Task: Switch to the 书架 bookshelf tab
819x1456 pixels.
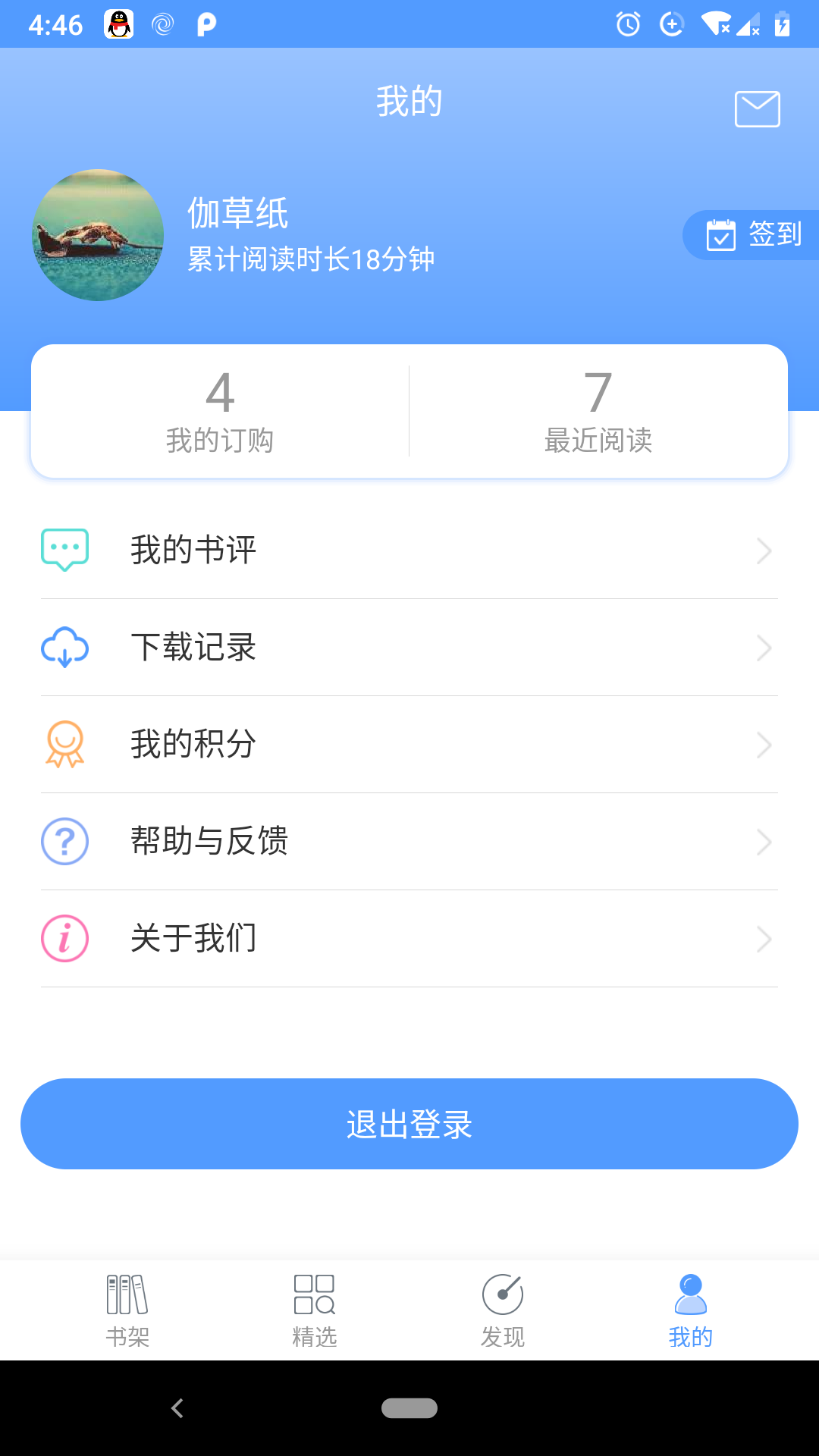Action: click(127, 1310)
